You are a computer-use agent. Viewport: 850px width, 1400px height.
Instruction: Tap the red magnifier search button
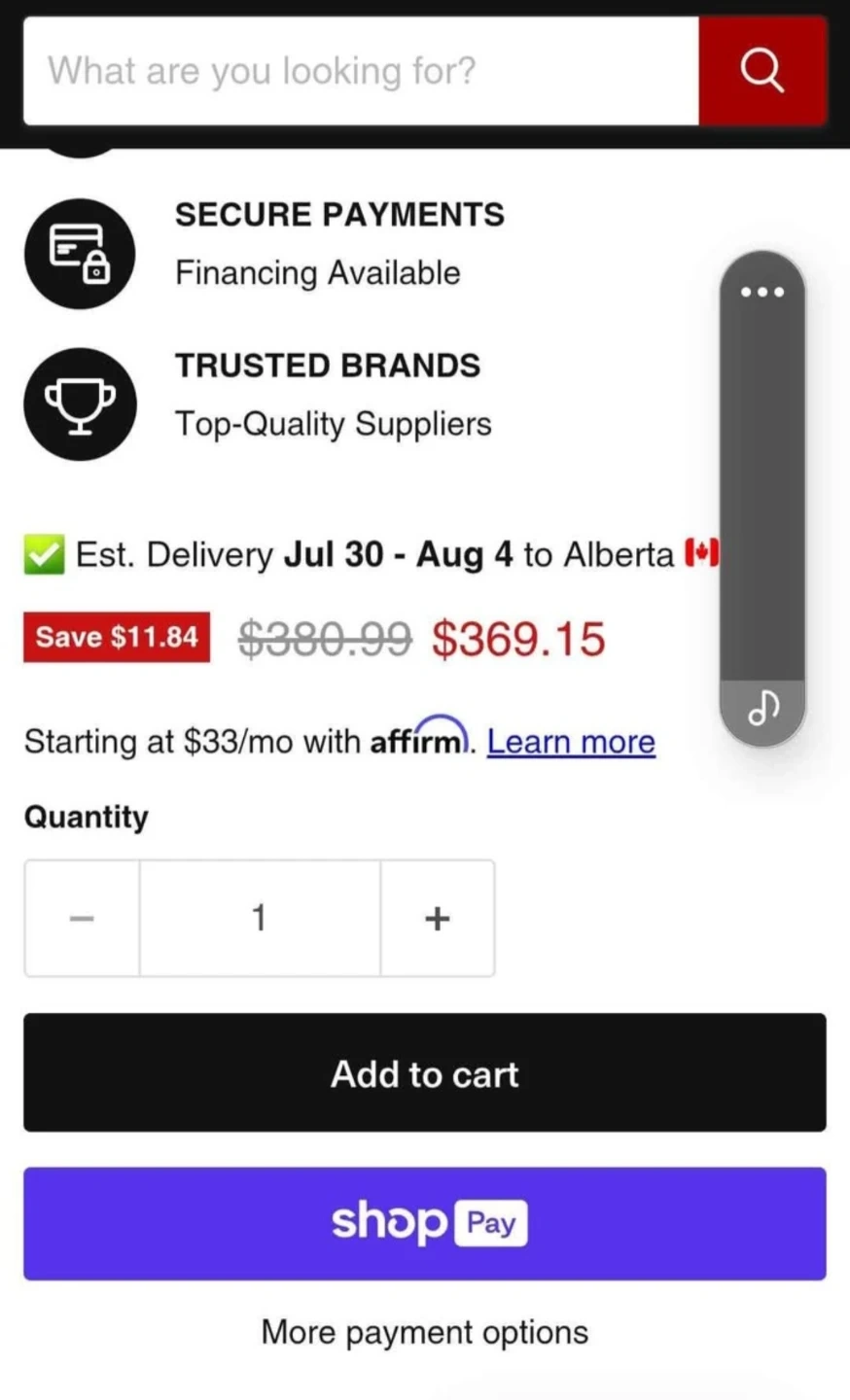(x=761, y=71)
